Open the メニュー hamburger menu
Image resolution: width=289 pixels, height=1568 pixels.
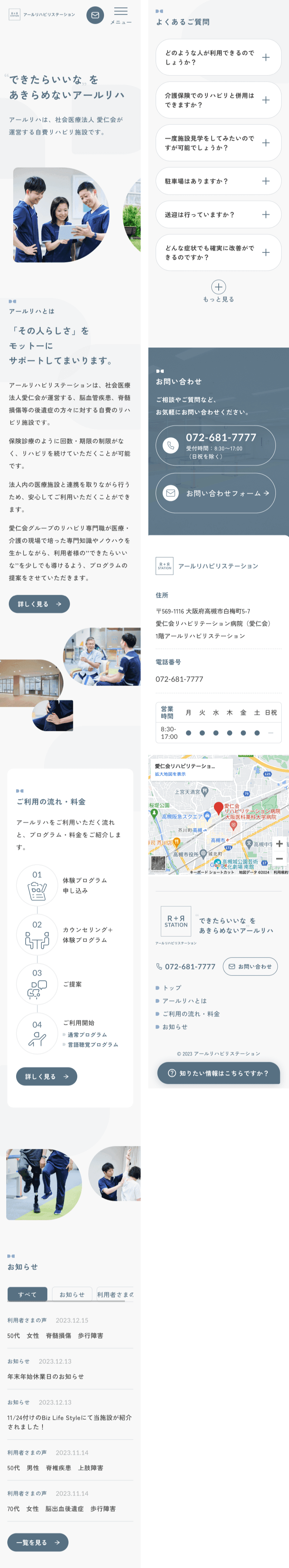tap(121, 15)
